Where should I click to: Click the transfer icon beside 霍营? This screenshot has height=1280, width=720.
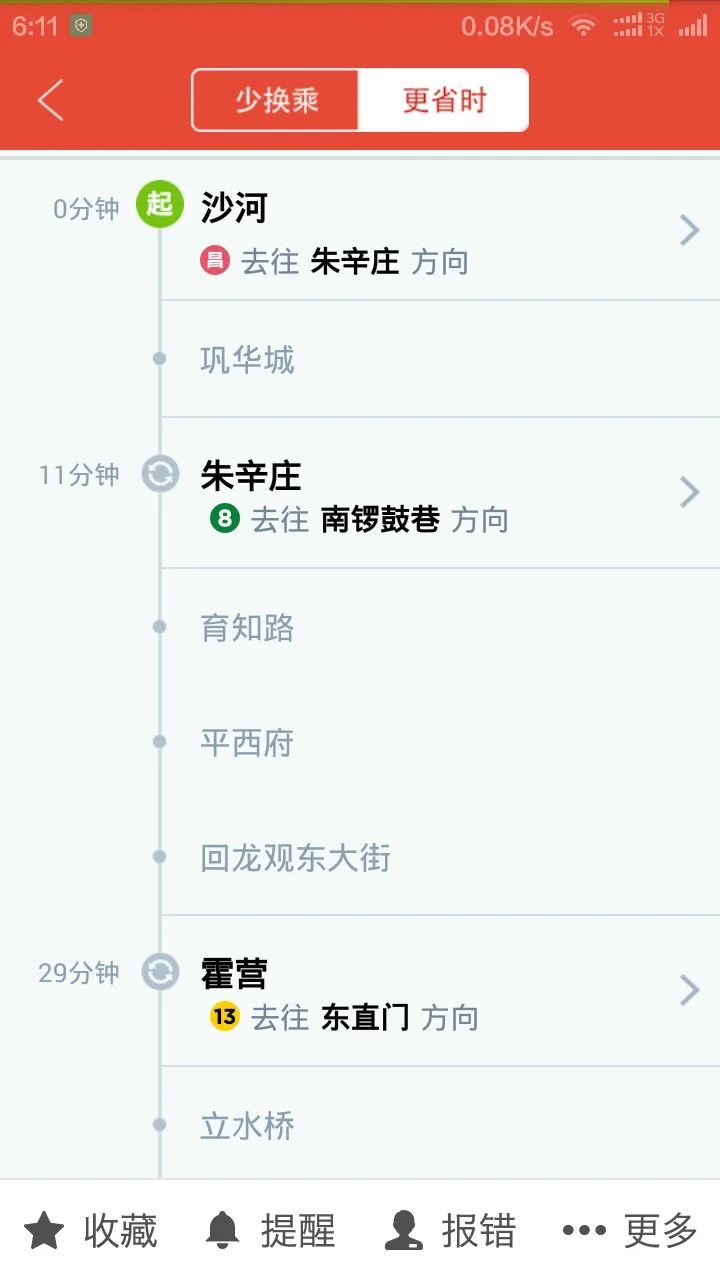pos(159,971)
